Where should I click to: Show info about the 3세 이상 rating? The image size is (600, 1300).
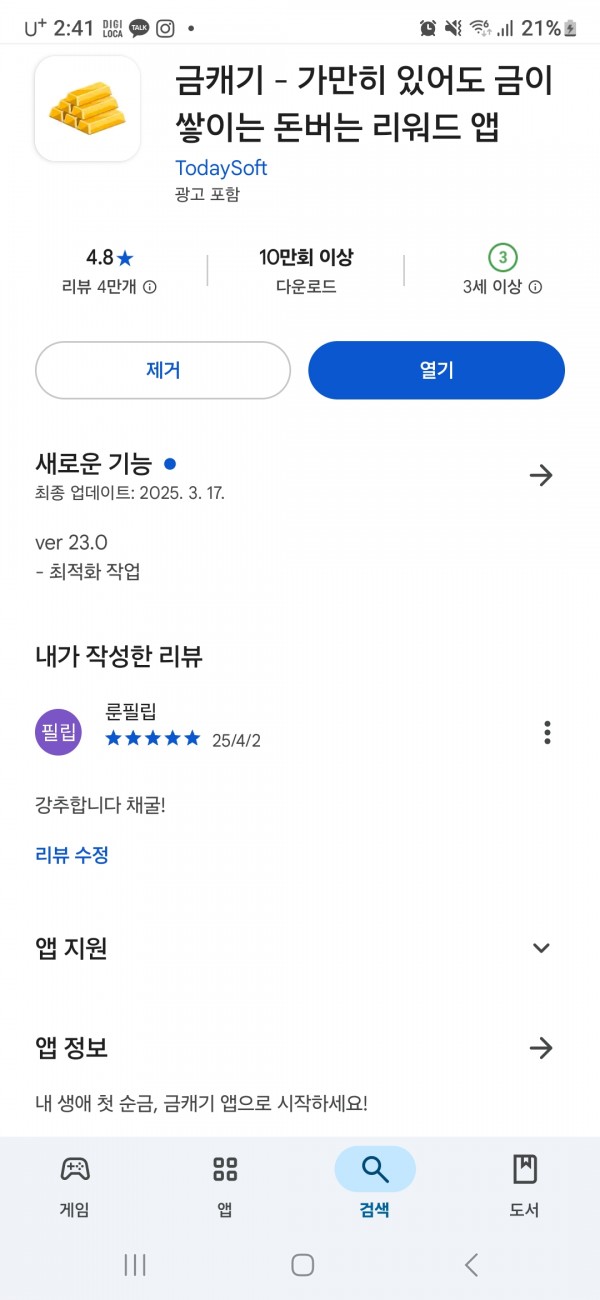pos(535,287)
